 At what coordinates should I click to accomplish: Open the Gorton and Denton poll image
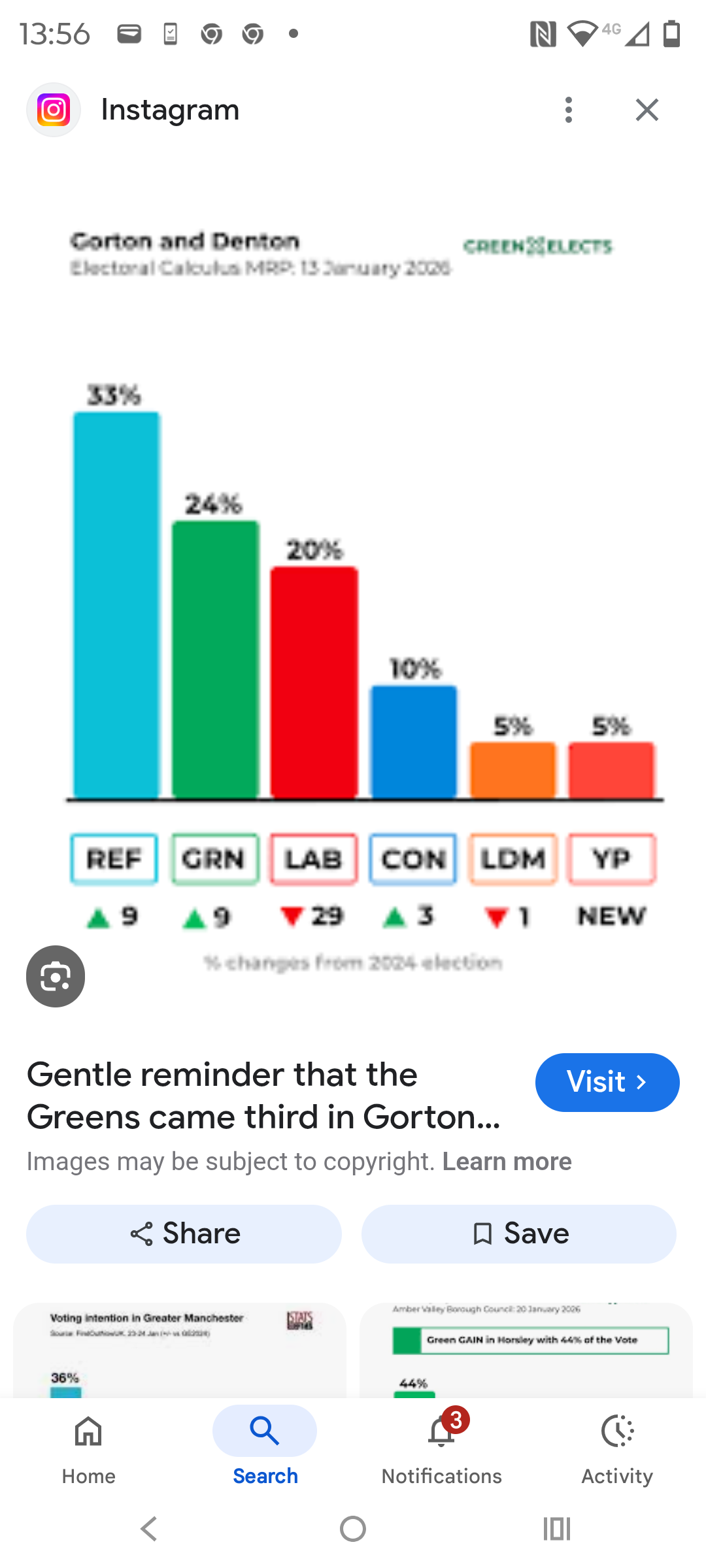[x=353, y=588]
